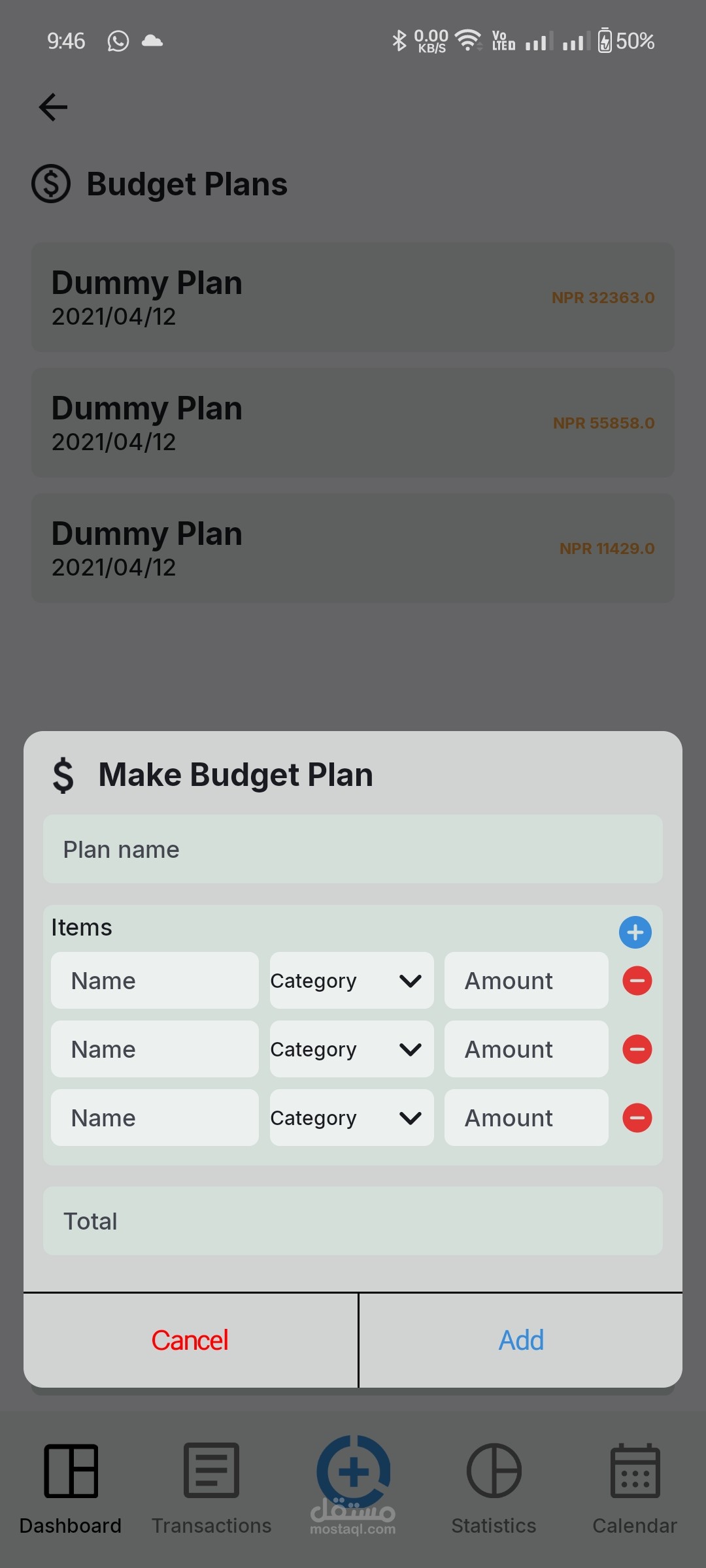Image resolution: width=706 pixels, height=1568 pixels.
Task: Confirm the plan with Add
Action: (x=521, y=1341)
